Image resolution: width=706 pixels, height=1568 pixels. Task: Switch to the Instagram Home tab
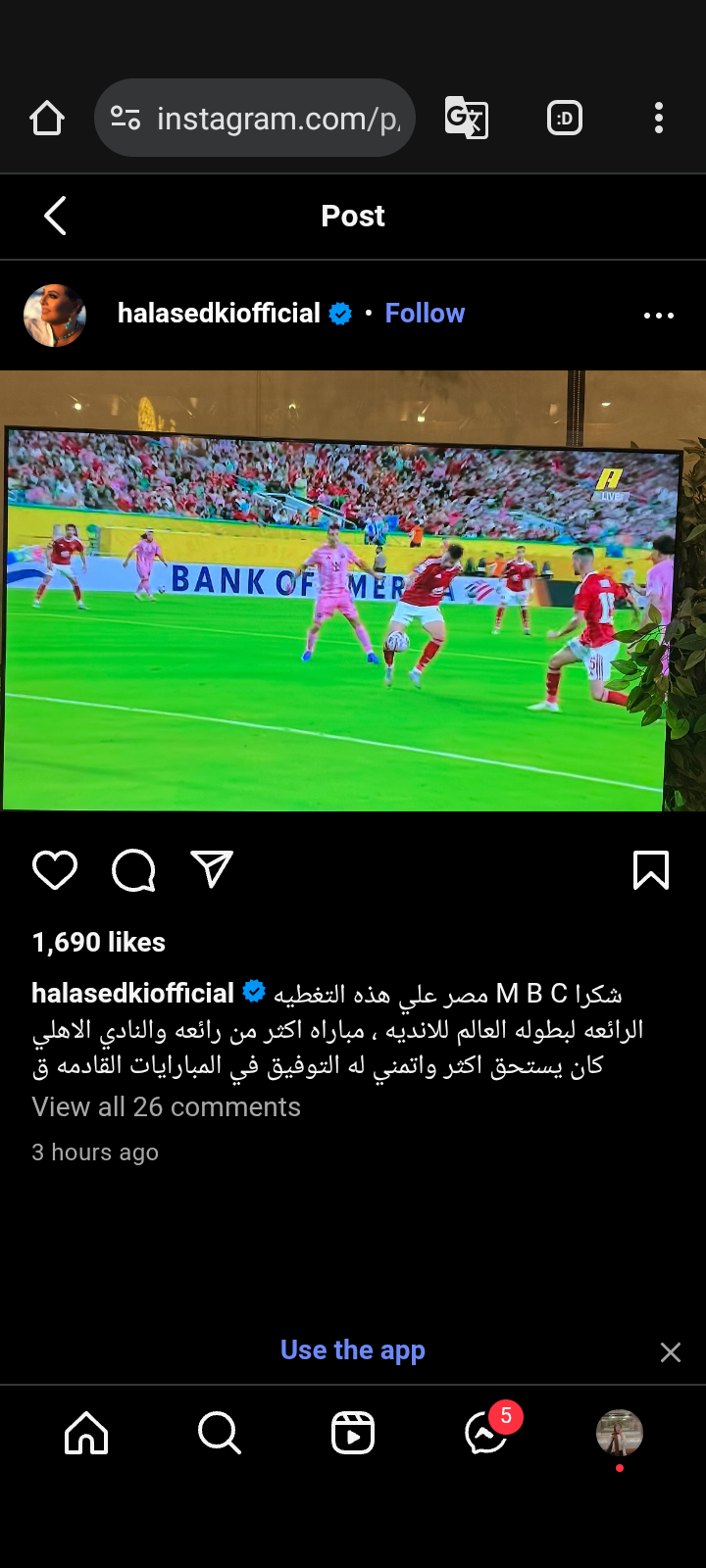(86, 1433)
